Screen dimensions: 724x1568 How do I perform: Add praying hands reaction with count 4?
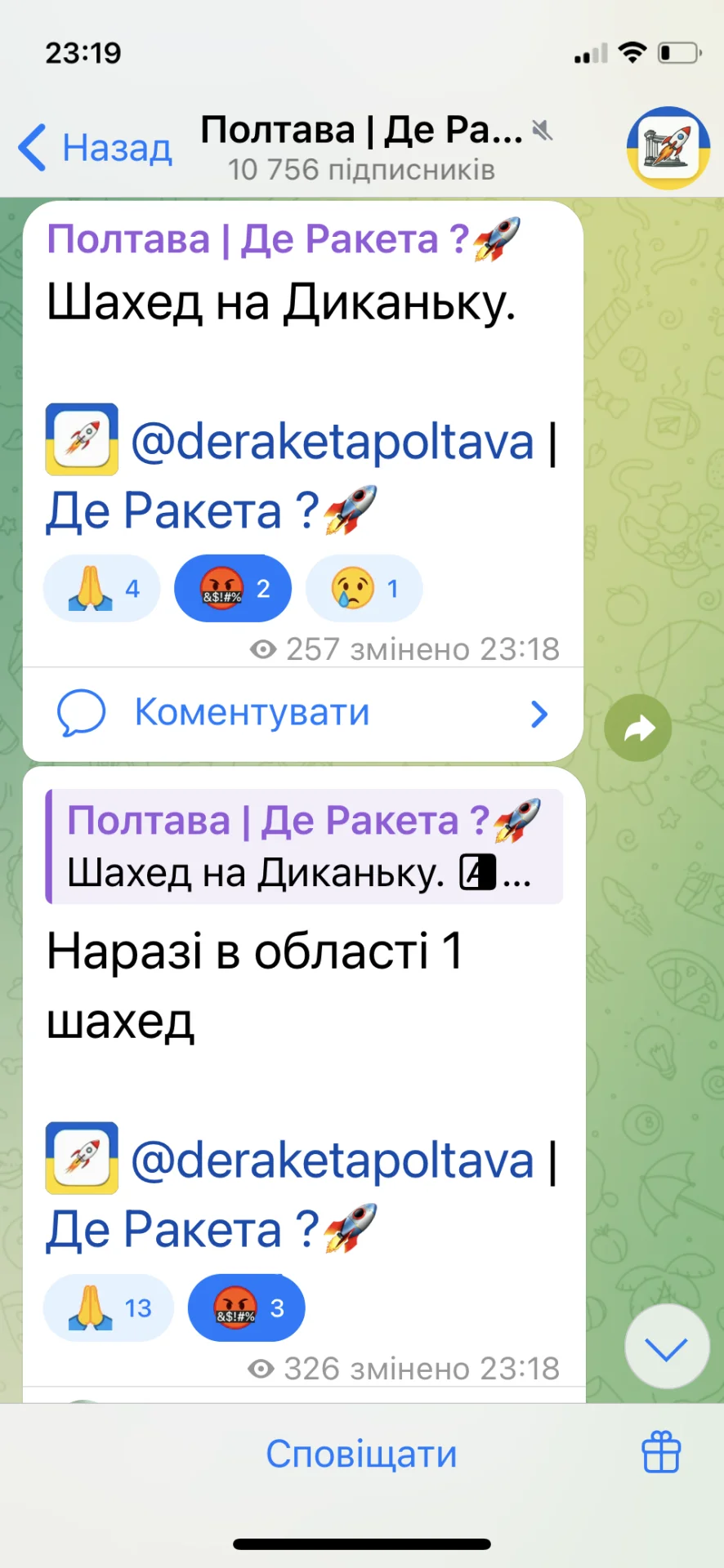tap(101, 589)
